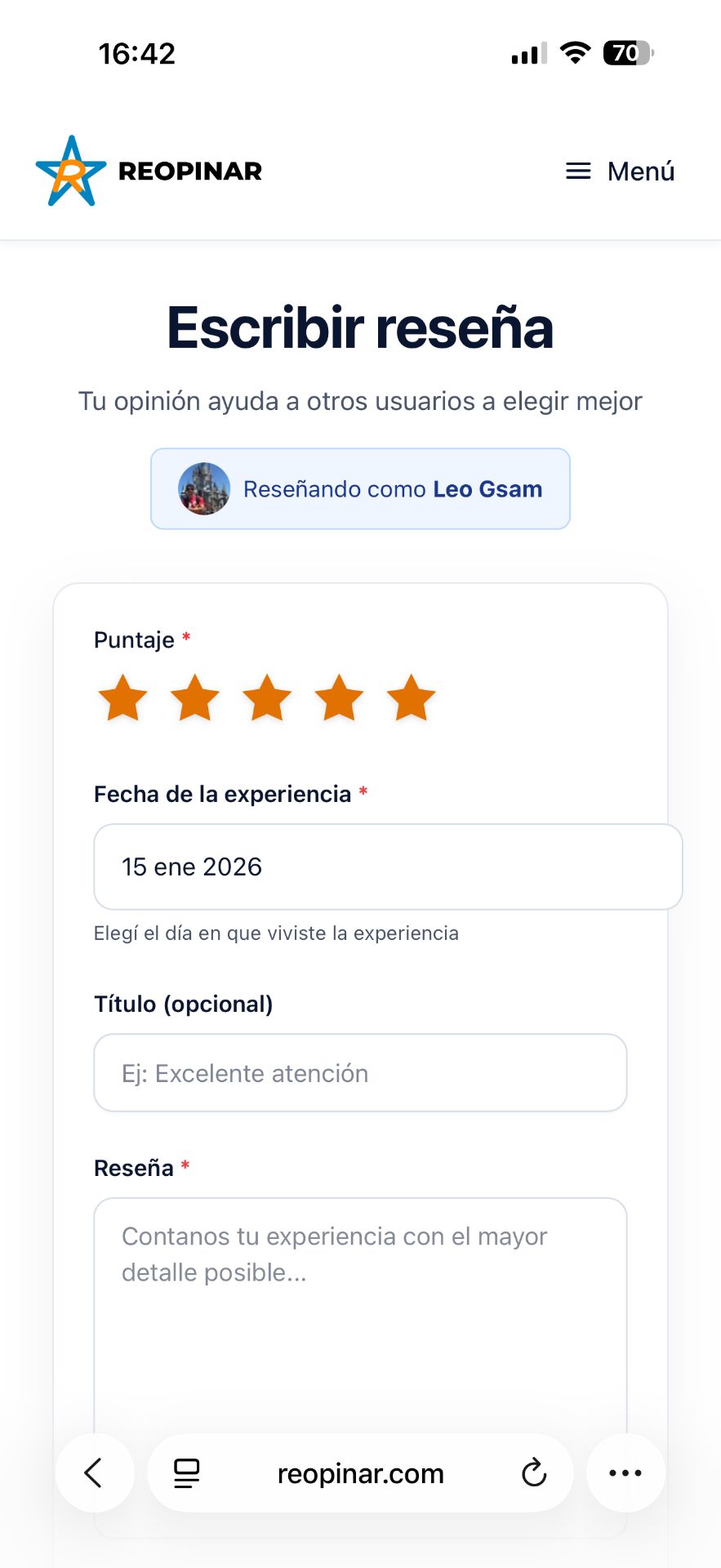Viewport: 721px width, 1568px height.
Task: Select the fifth rating star
Action: [x=411, y=698]
